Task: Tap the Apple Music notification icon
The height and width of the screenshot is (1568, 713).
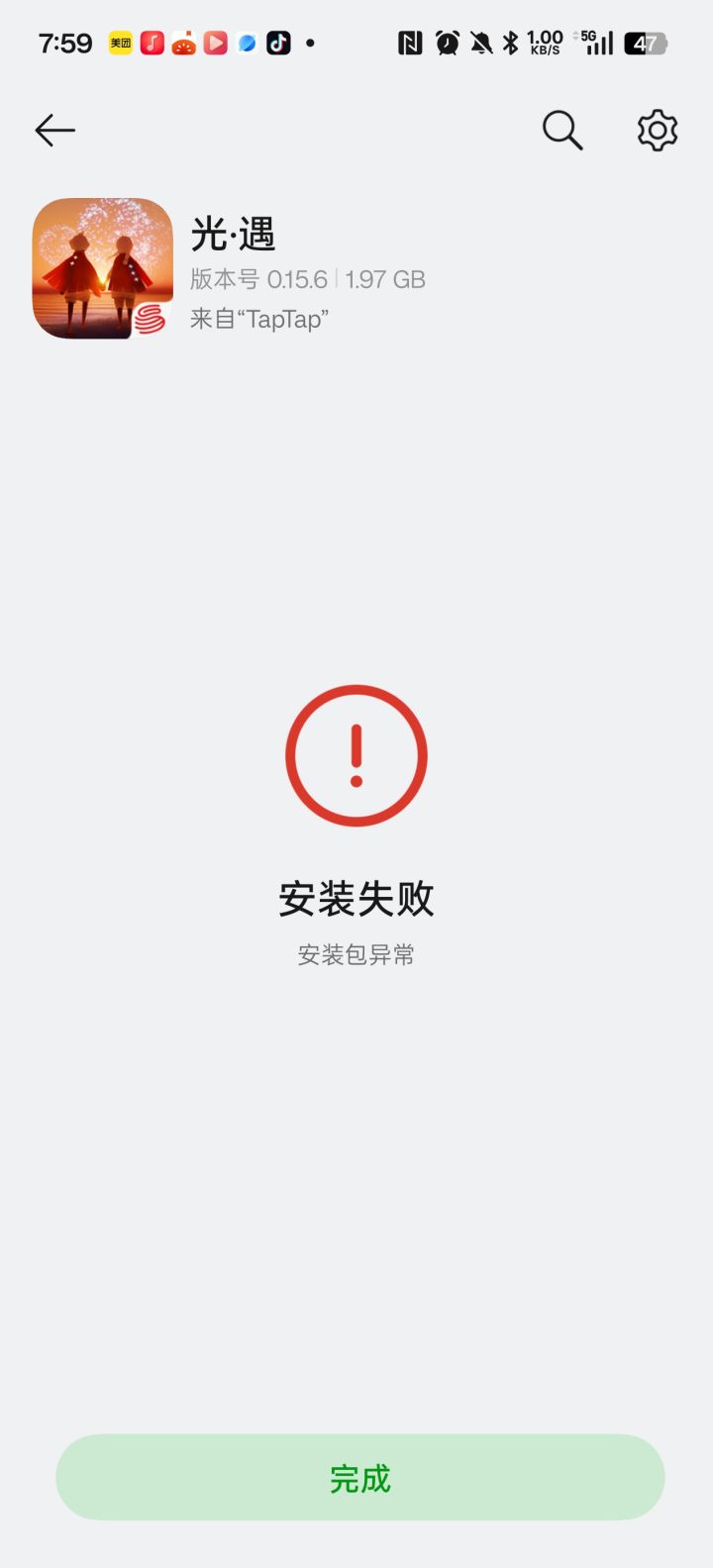Action: click(151, 42)
